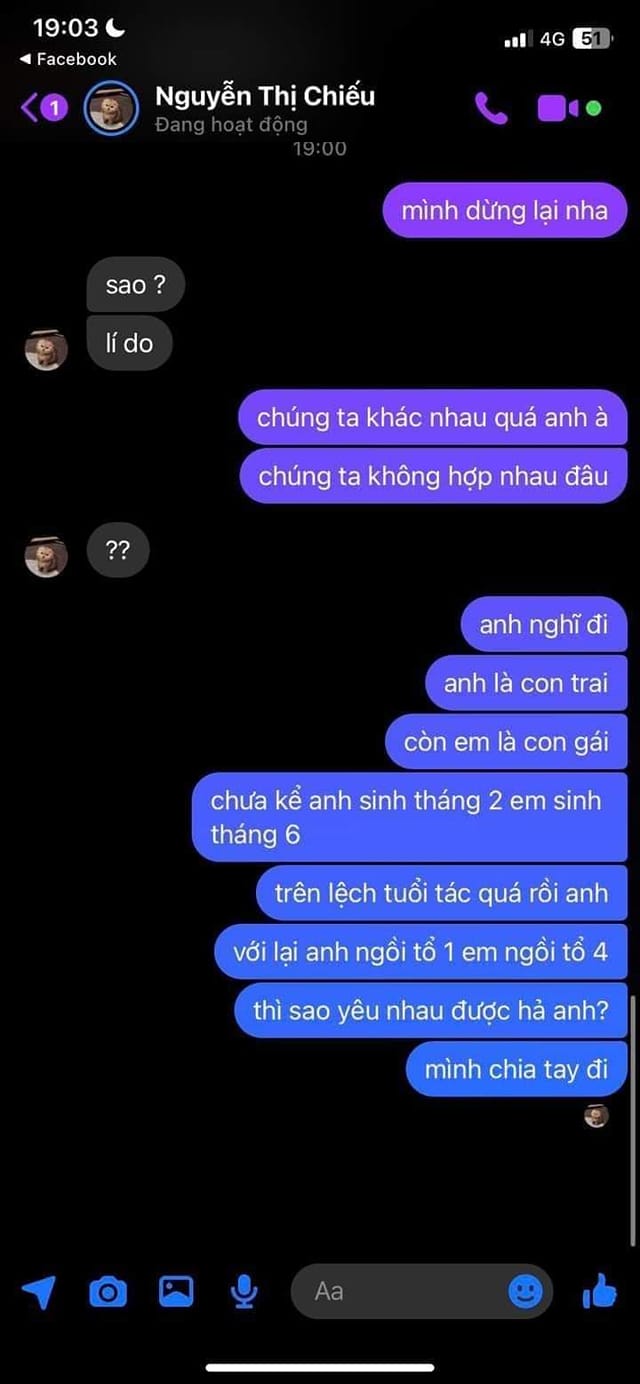Screen dimensions: 640x1384
Task: Open the location share arrow icon
Action: click(x=38, y=1292)
